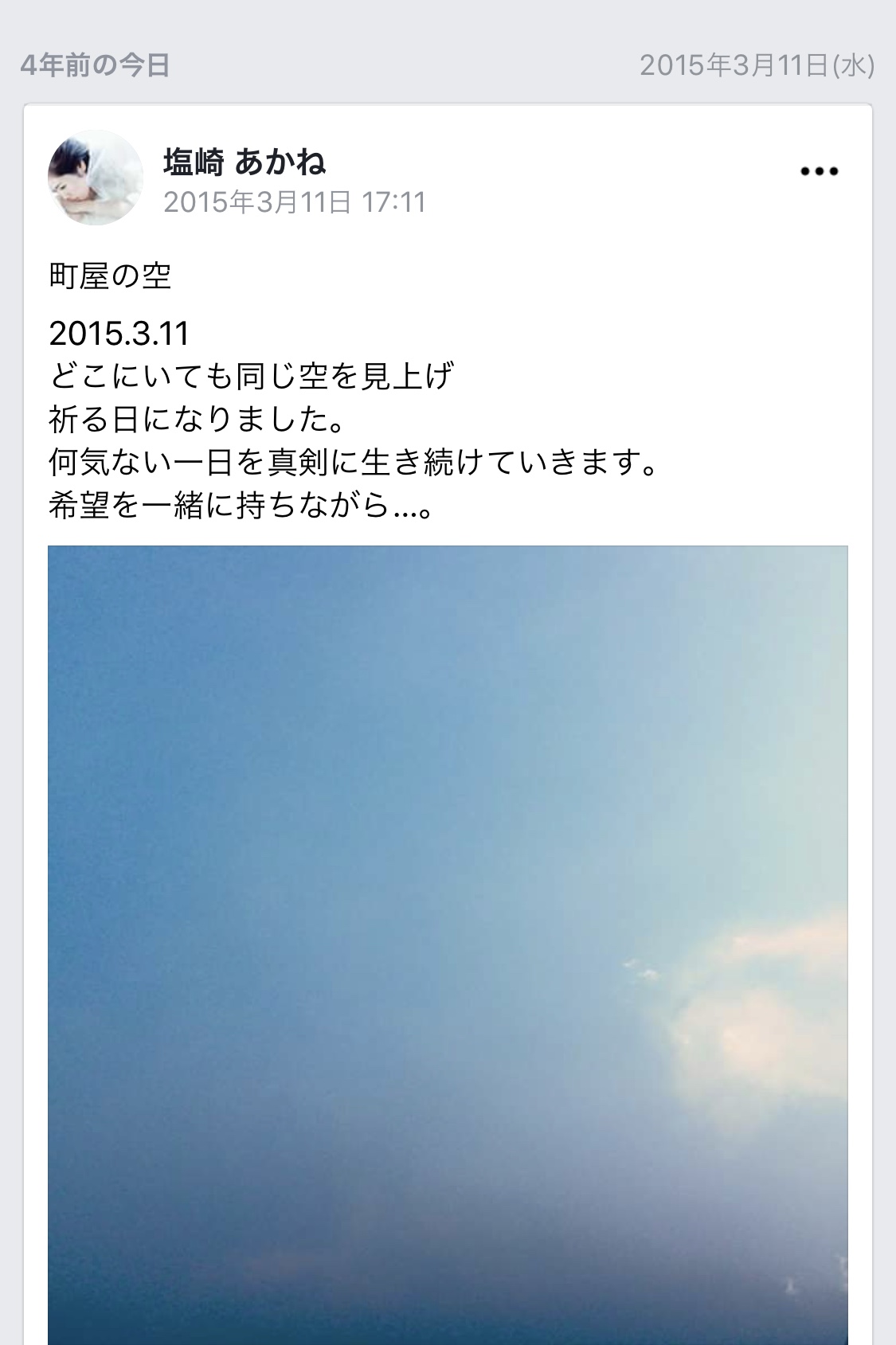The image size is (896, 1345).
Task: Open the post's three-dot overflow menu
Action: (x=819, y=171)
